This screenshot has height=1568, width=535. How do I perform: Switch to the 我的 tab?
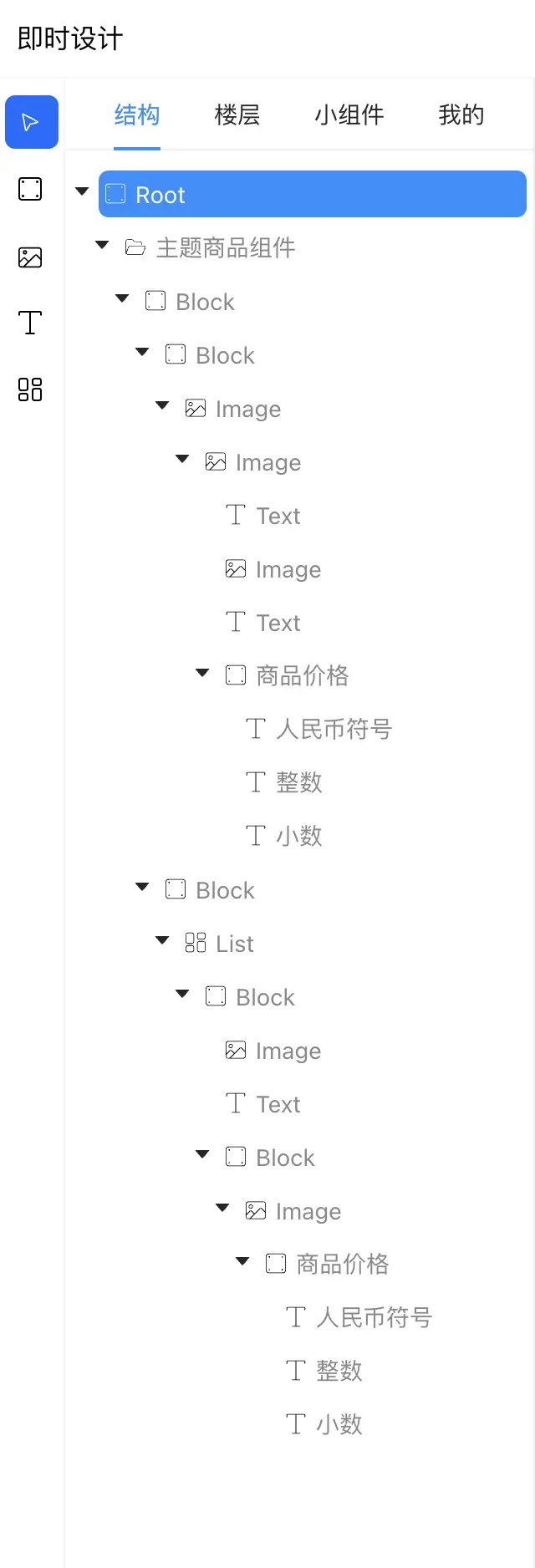pos(461,115)
